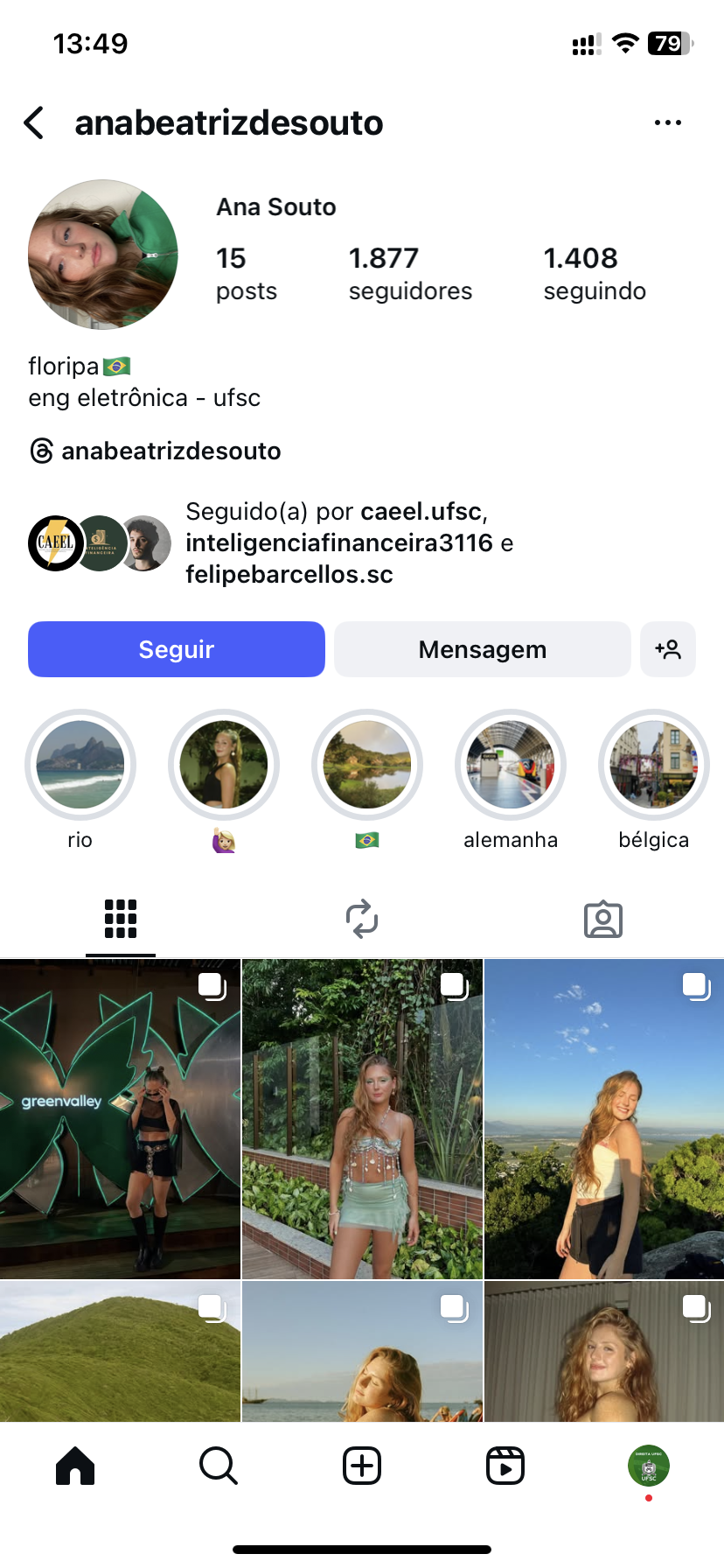
Task: Open the rio story highlight
Action: tap(80, 765)
